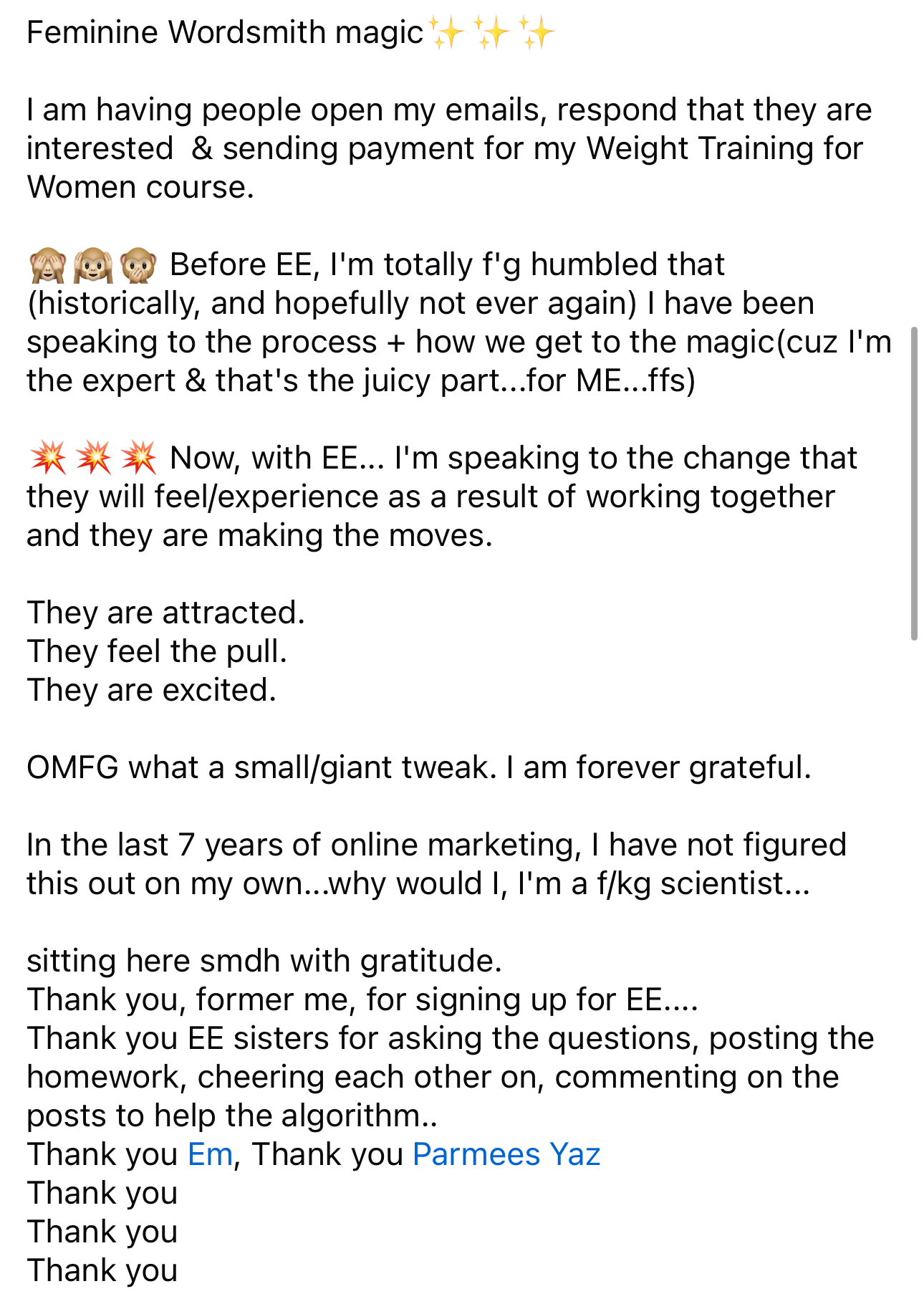This screenshot has width=924, height=1299.
Task: Open the tagged profile link Em
Action: point(210,1154)
